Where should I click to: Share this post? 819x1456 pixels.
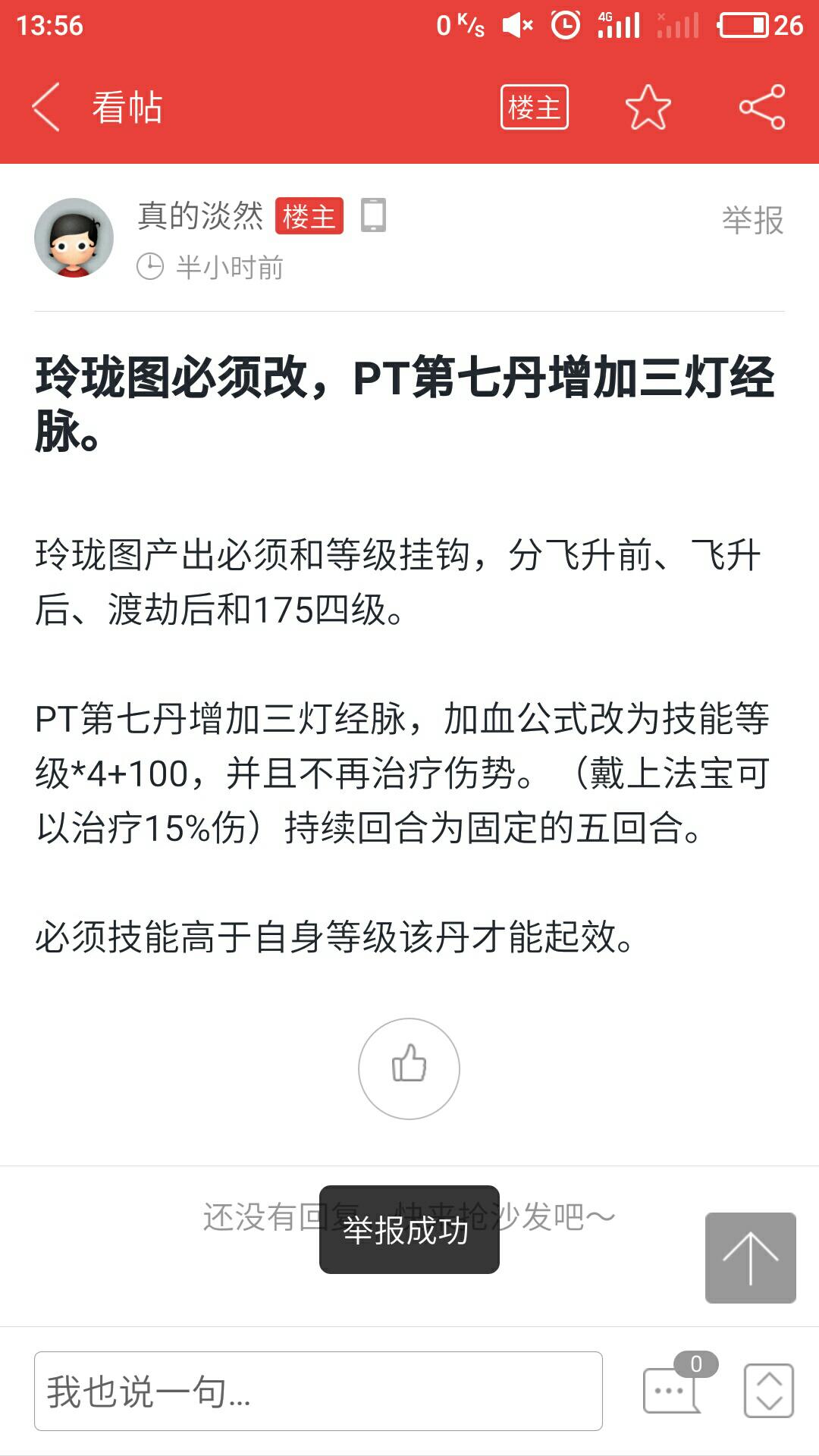click(762, 107)
